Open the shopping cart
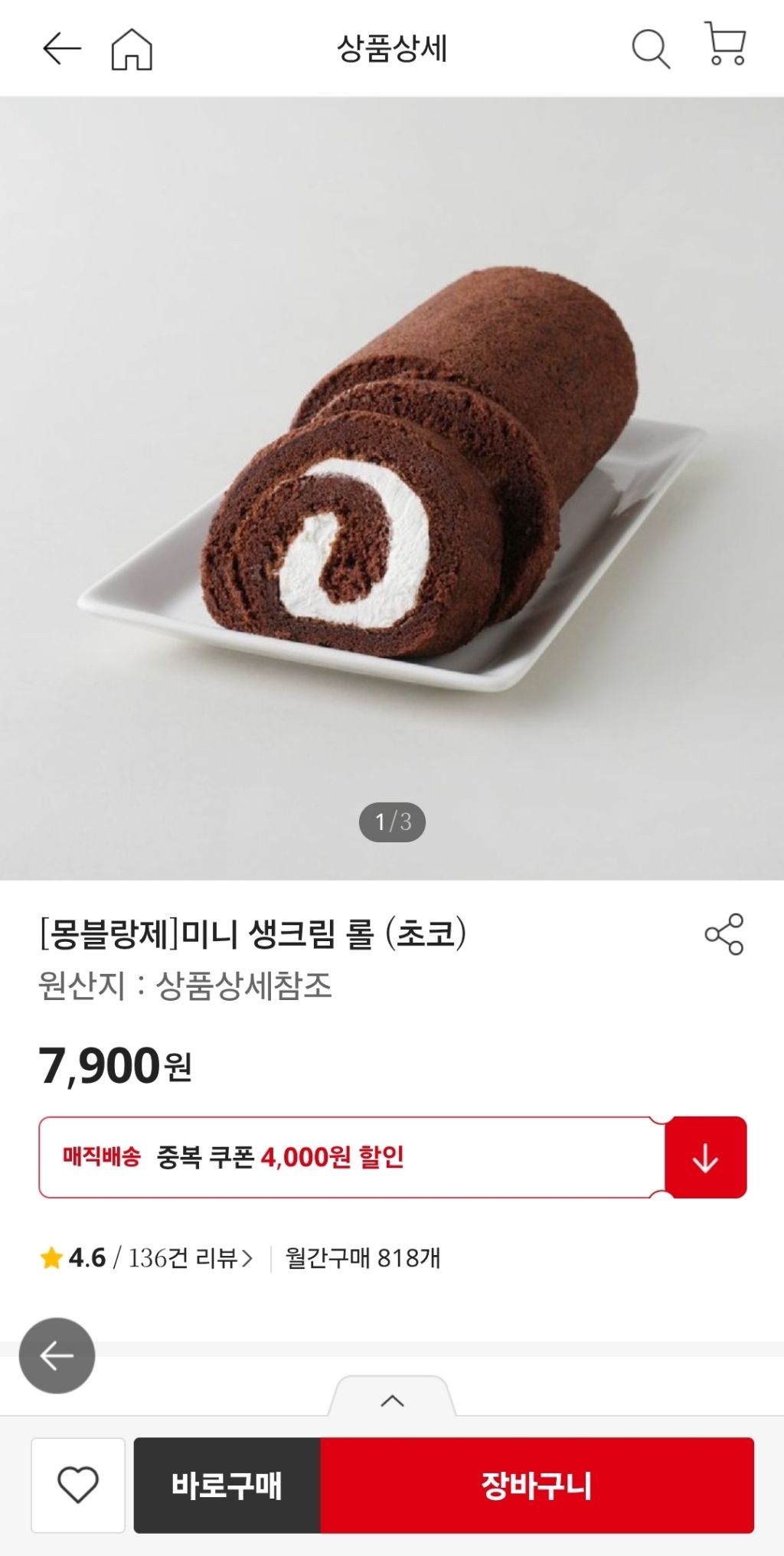Image resolution: width=784 pixels, height=1556 pixels. click(724, 44)
